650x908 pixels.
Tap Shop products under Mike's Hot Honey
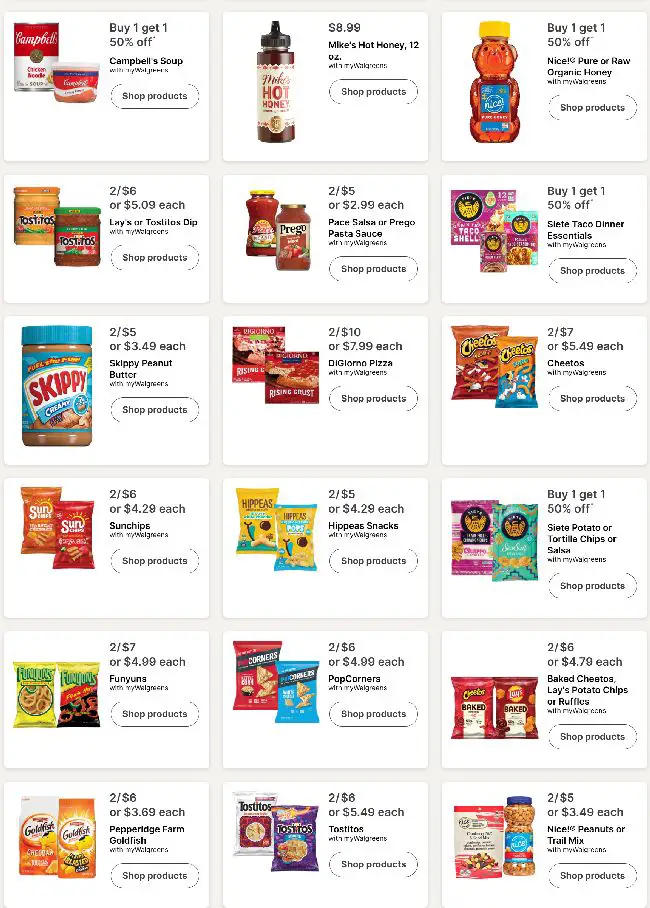point(374,91)
